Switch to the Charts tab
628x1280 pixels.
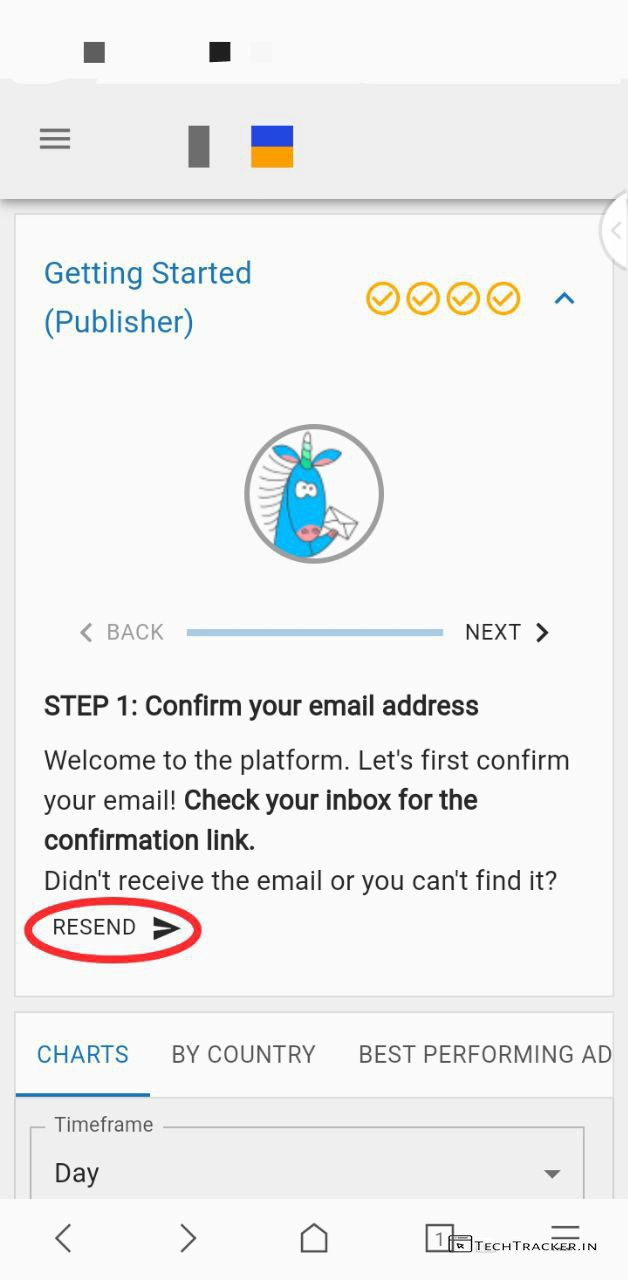click(83, 1054)
